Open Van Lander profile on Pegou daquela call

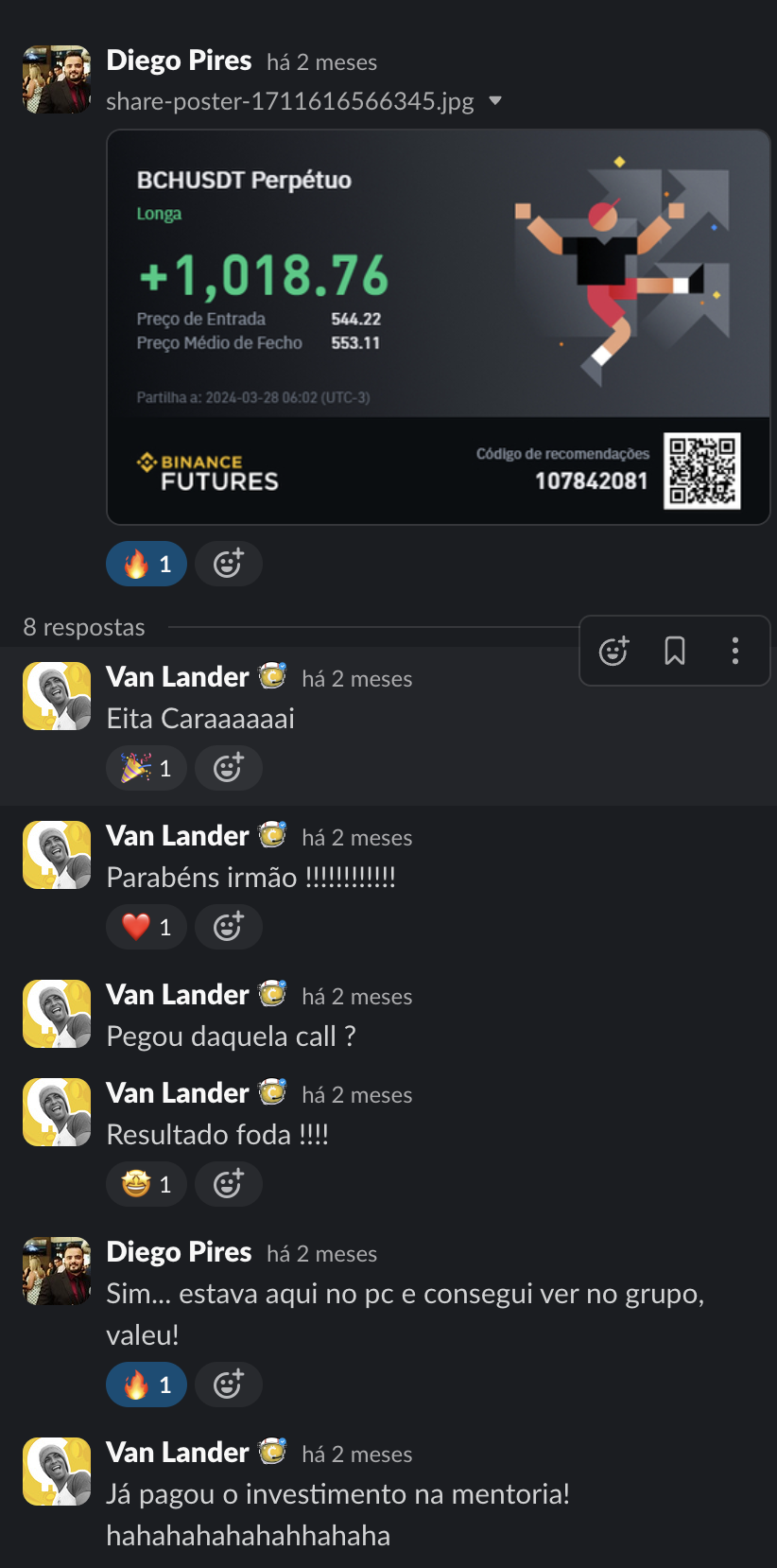[178, 995]
